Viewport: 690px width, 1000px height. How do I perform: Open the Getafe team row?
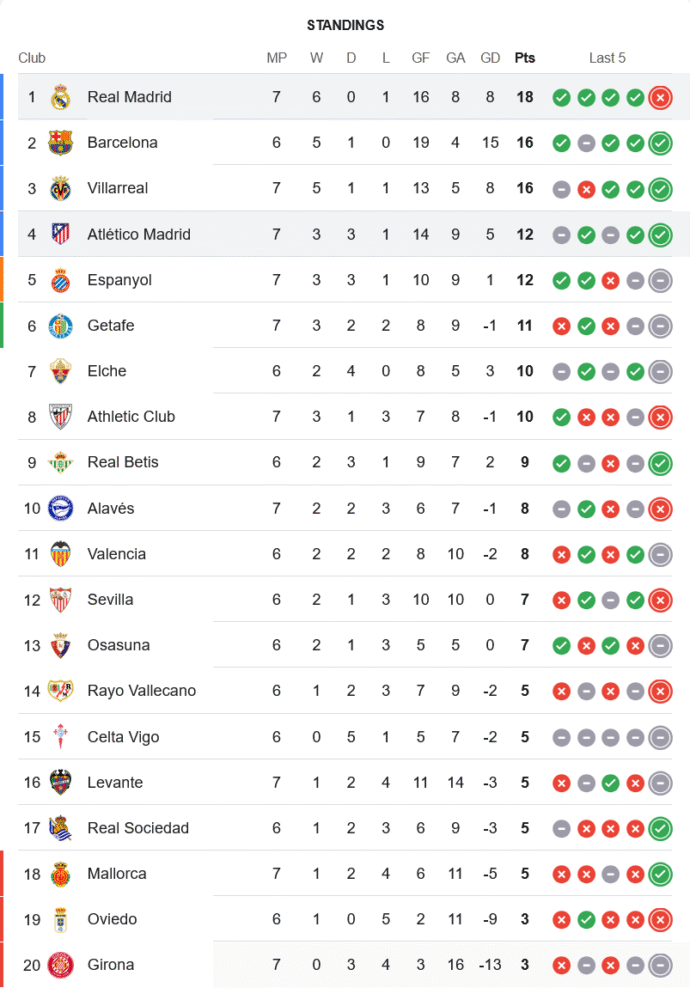(x=110, y=325)
